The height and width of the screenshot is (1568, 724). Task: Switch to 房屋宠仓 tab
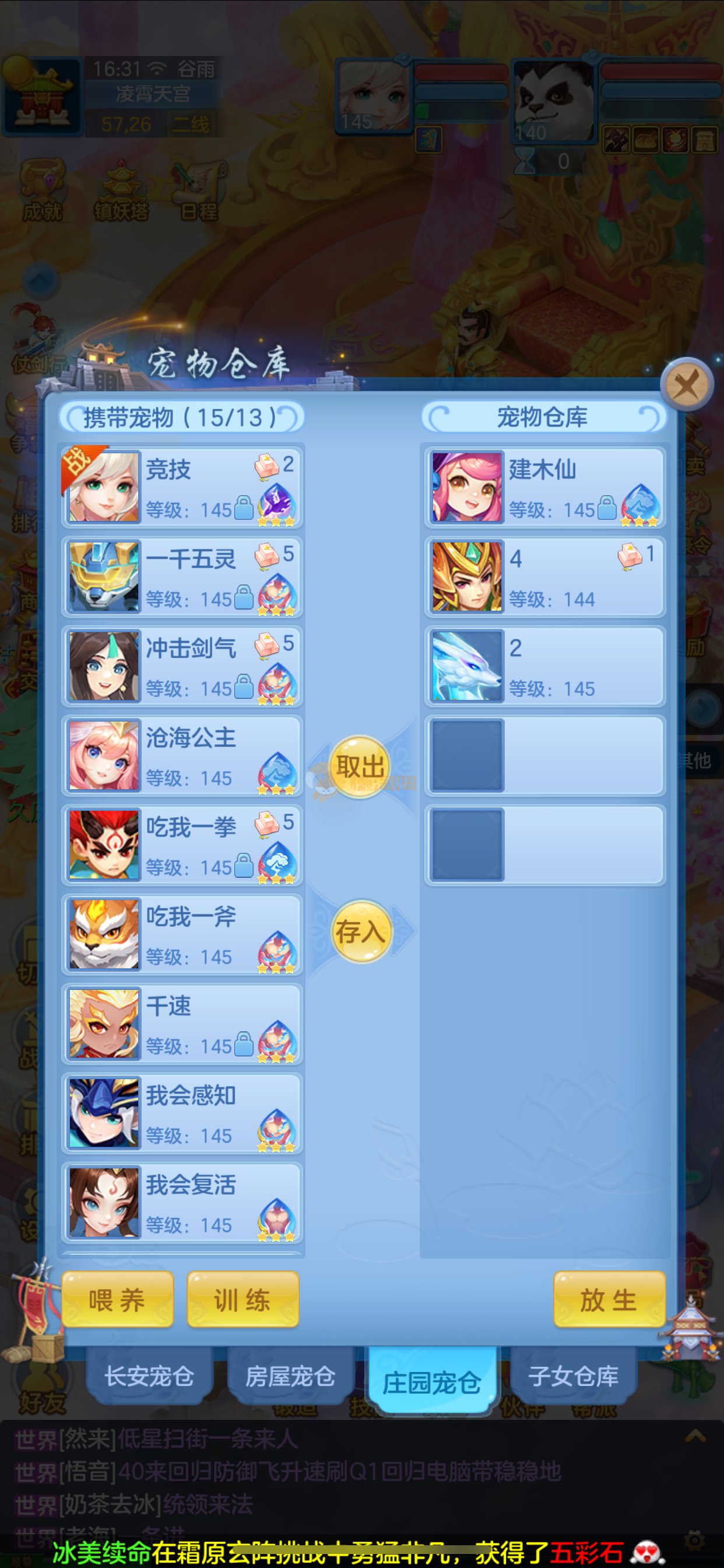click(x=290, y=1375)
